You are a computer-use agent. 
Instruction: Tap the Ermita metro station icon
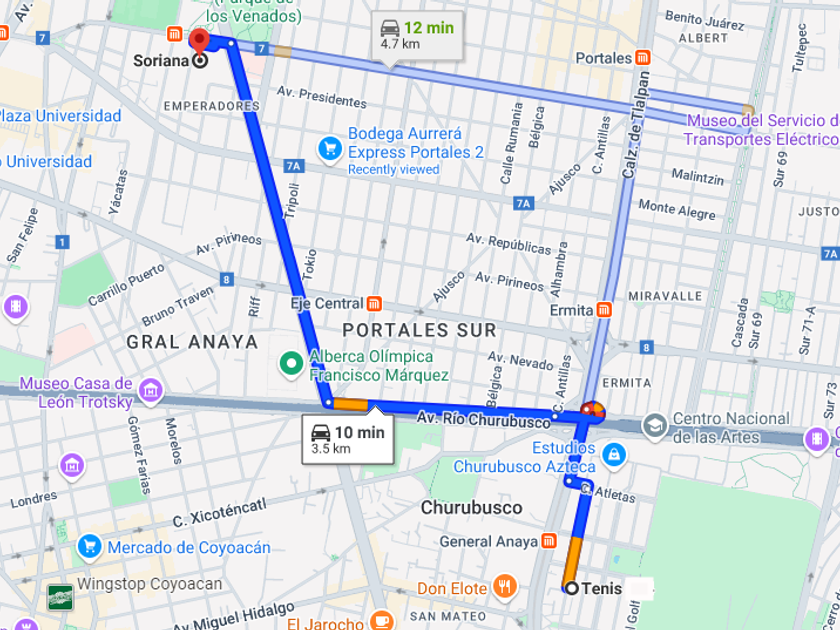click(604, 310)
